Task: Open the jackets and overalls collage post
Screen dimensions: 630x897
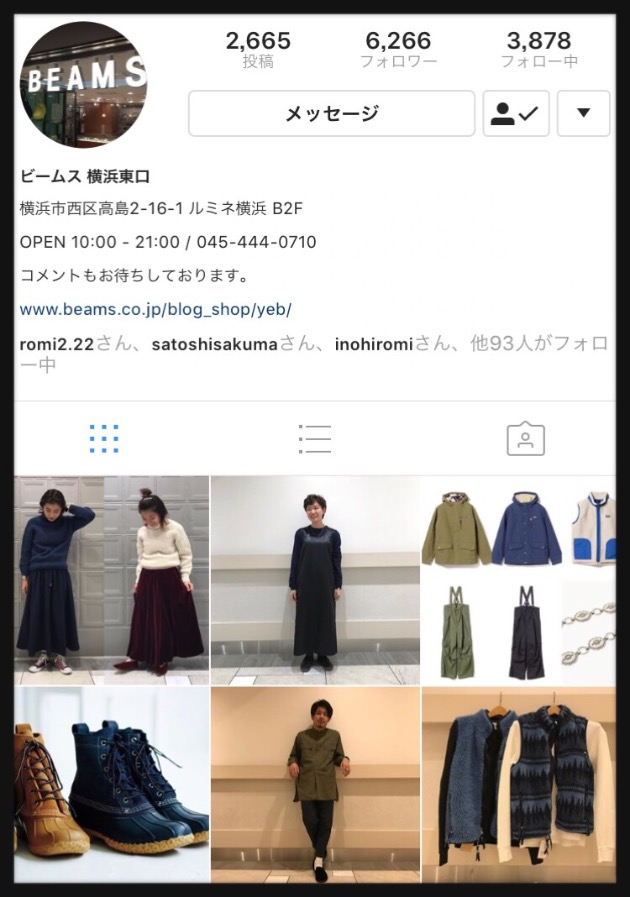Action: [x=518, y=577]
